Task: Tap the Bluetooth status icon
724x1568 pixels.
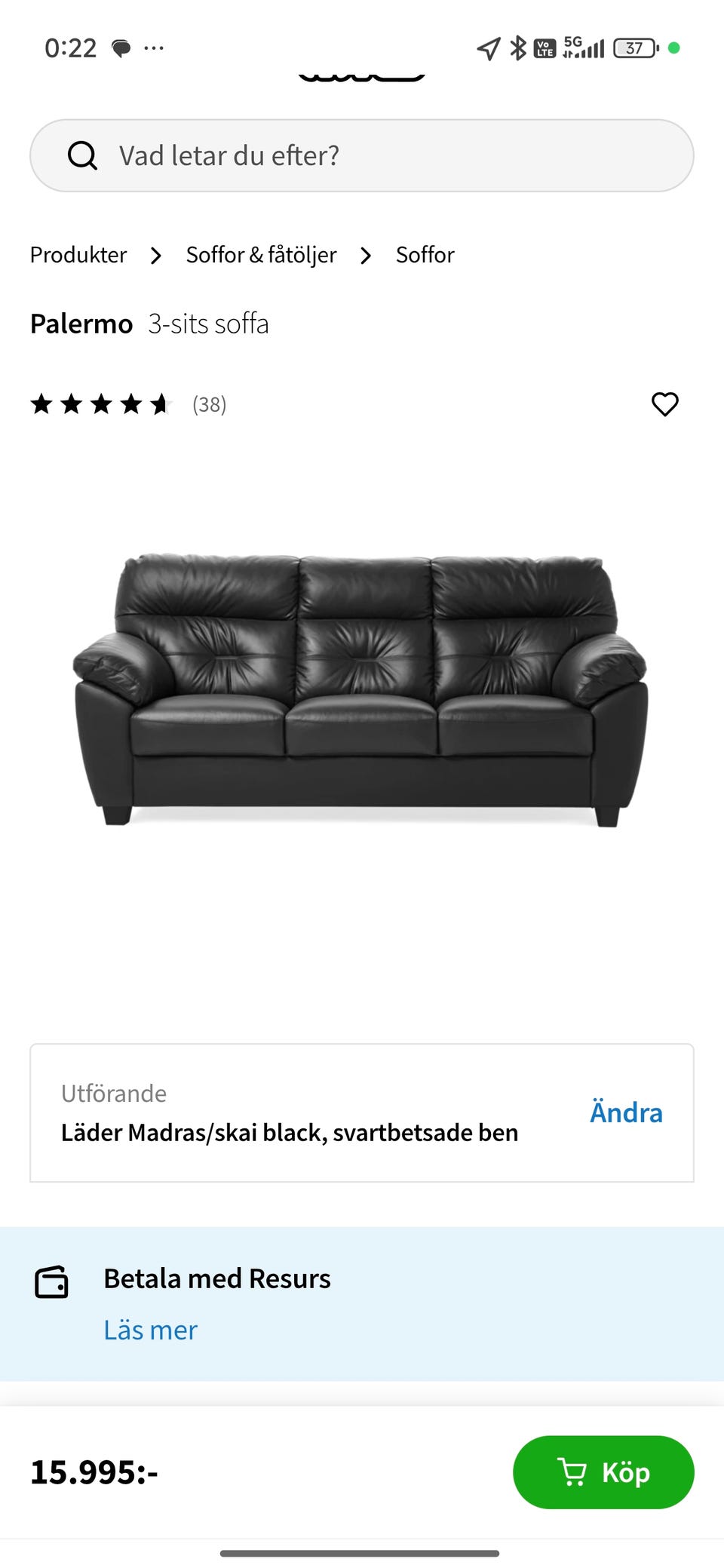Action: (517, 48)
